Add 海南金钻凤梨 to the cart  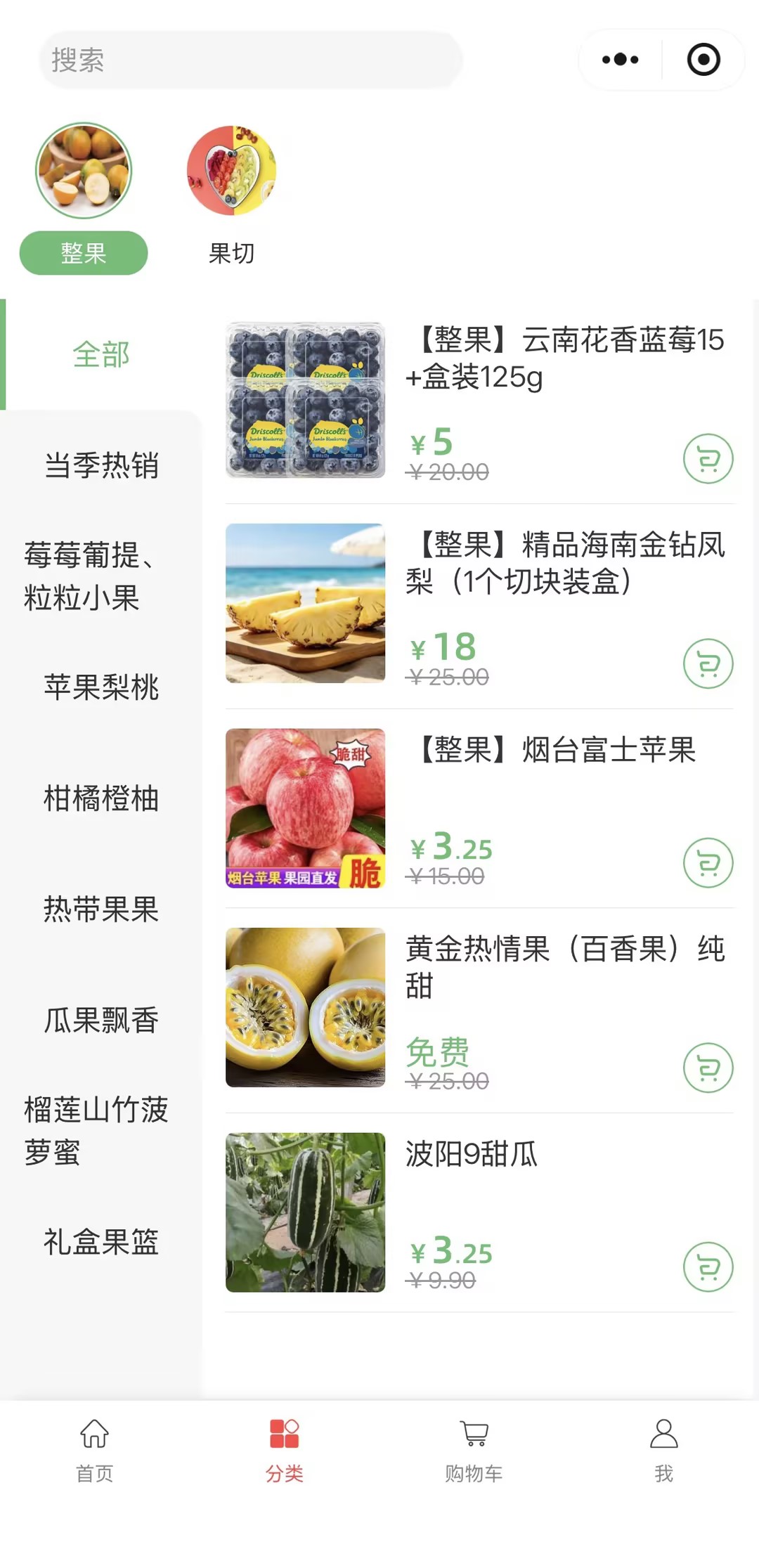tap(708, 663)
